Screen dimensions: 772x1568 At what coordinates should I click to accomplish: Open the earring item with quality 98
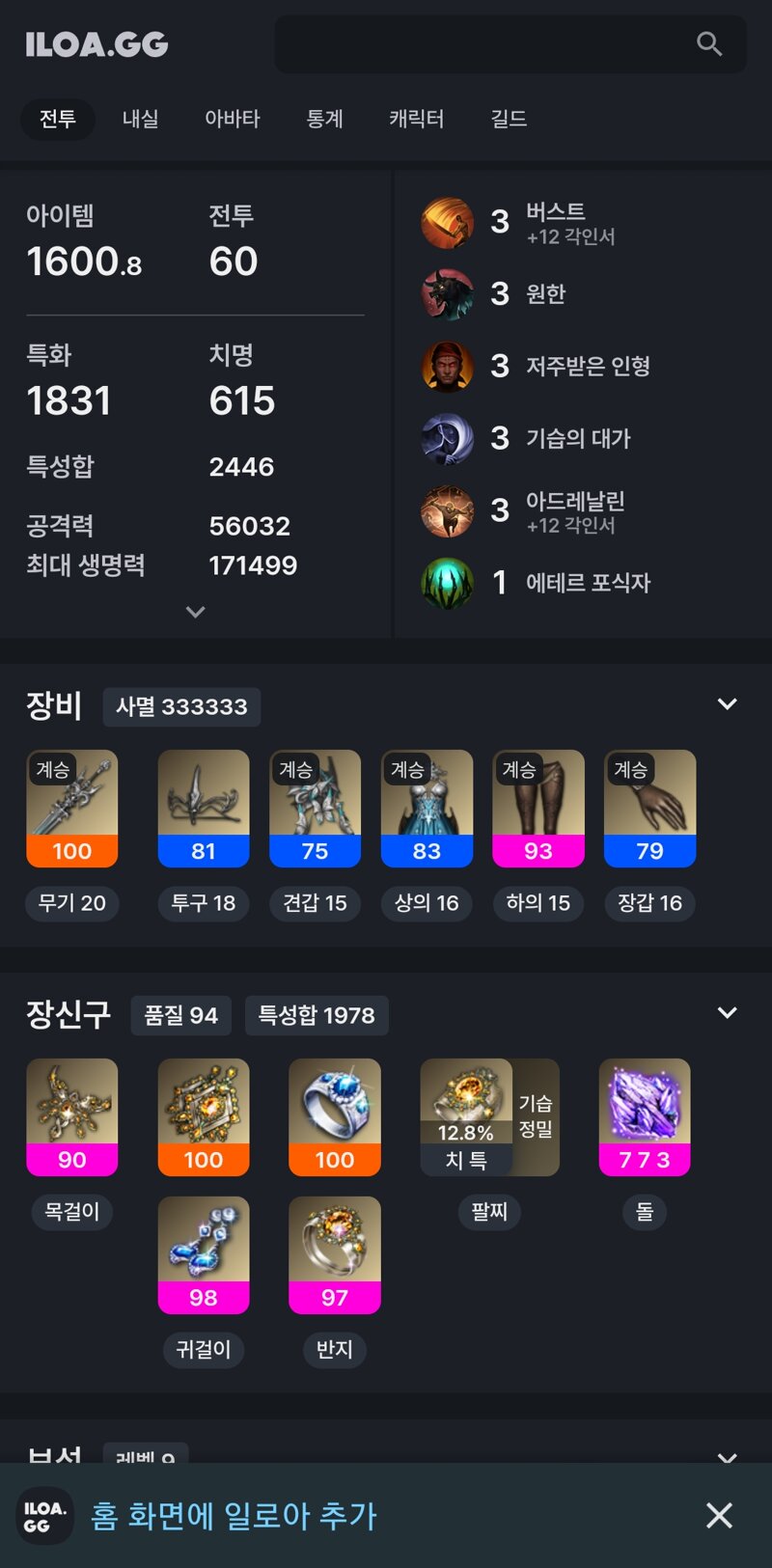(x=204, y=1255)
